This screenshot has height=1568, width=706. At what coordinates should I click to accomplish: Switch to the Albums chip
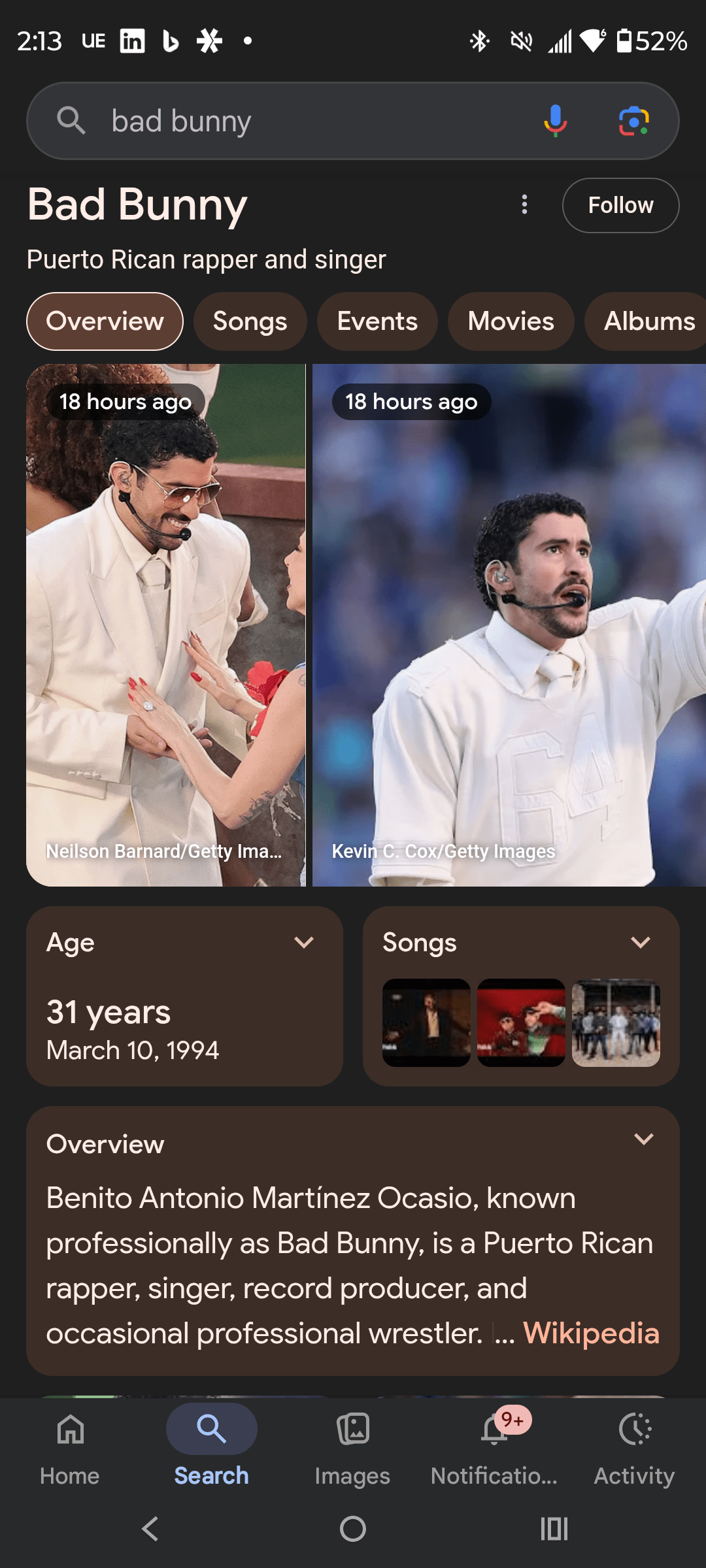click(647, 321)
